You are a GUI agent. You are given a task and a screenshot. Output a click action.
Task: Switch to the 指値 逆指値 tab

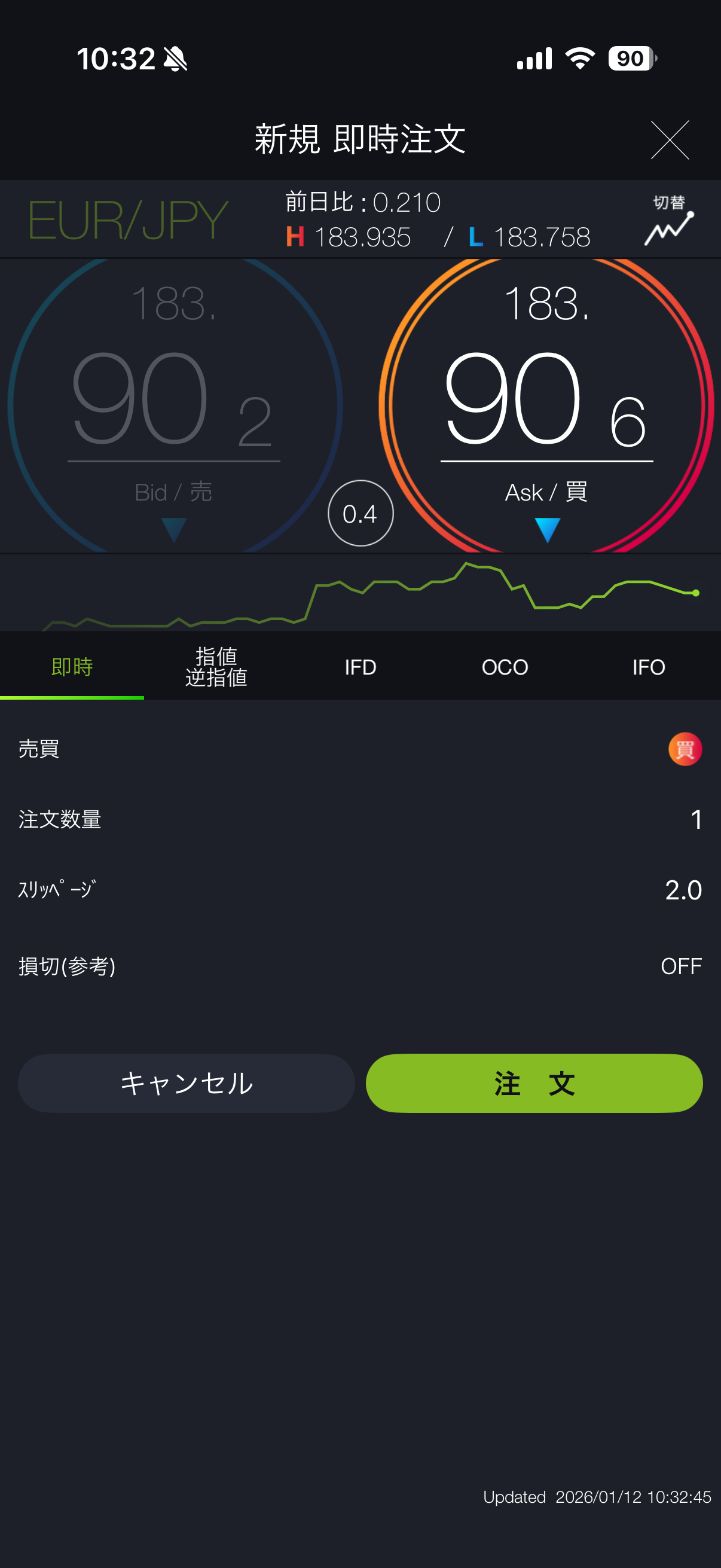[216, 667]
